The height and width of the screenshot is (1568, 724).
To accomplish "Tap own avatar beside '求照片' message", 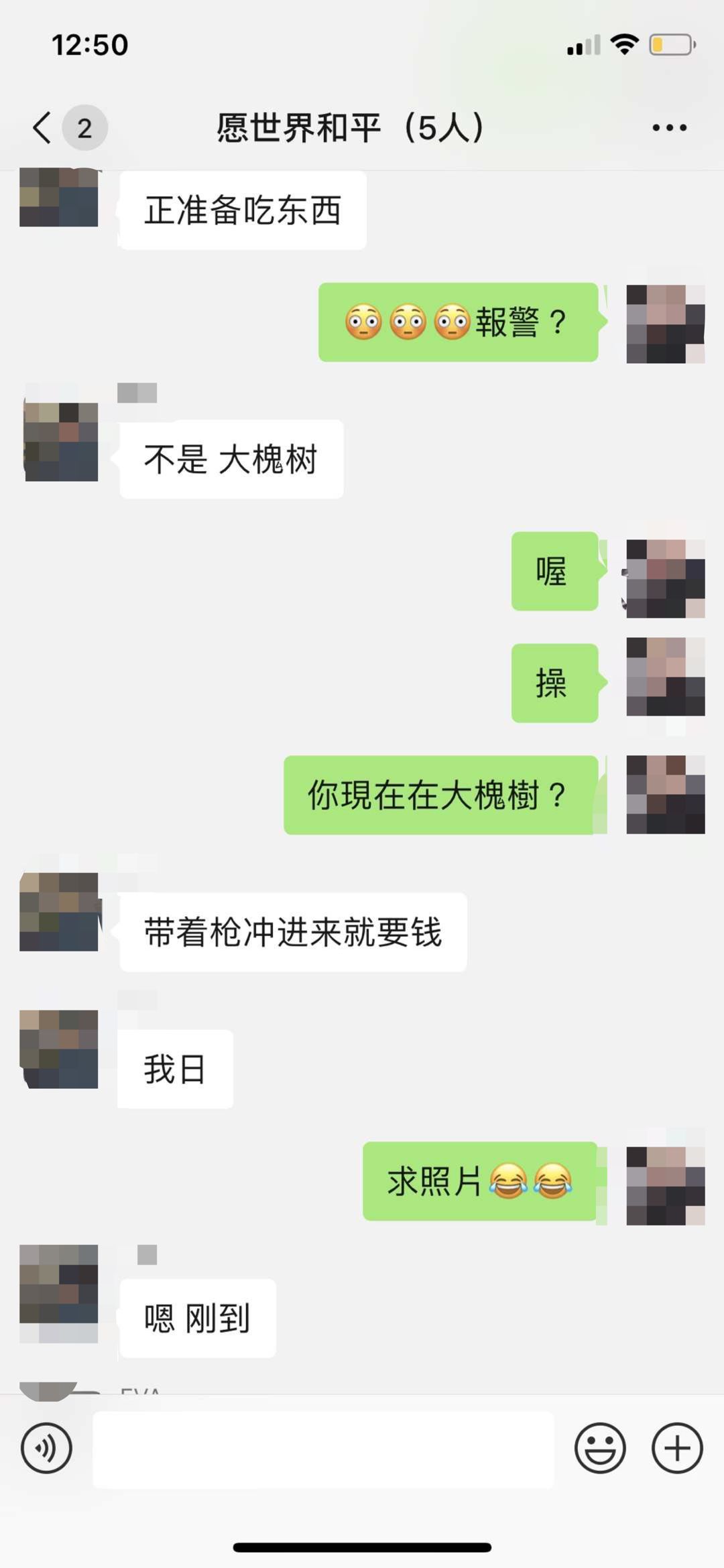I will pyautogui.click(x=665, y=1185).
